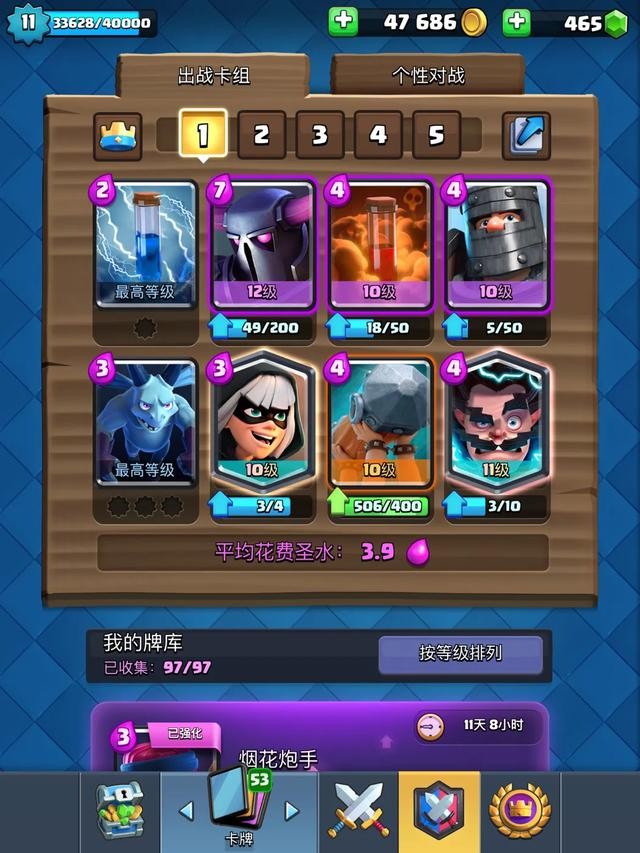This screenshot has width=640, height=853.
Task: Share or copy deck via arrow icon
Action: (x=525, y=136)
